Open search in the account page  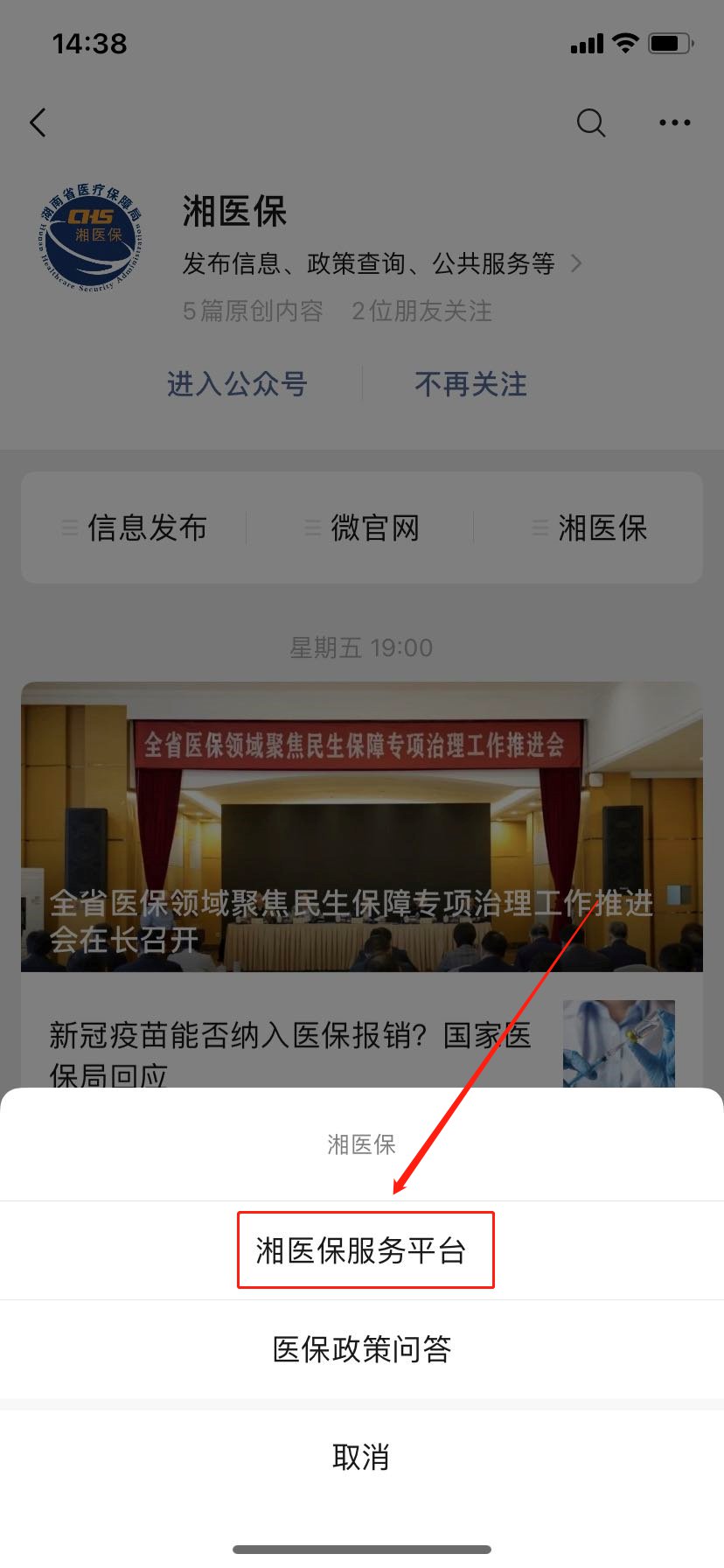(591, 122)
